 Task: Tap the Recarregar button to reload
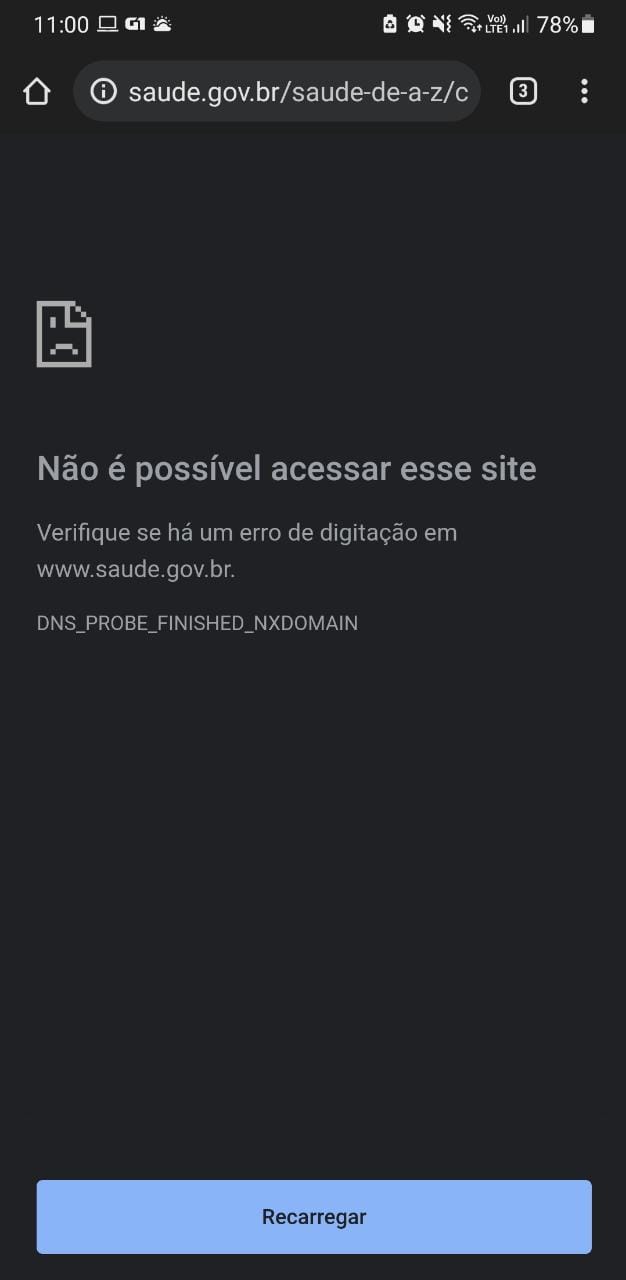(x=314, y=1216)
